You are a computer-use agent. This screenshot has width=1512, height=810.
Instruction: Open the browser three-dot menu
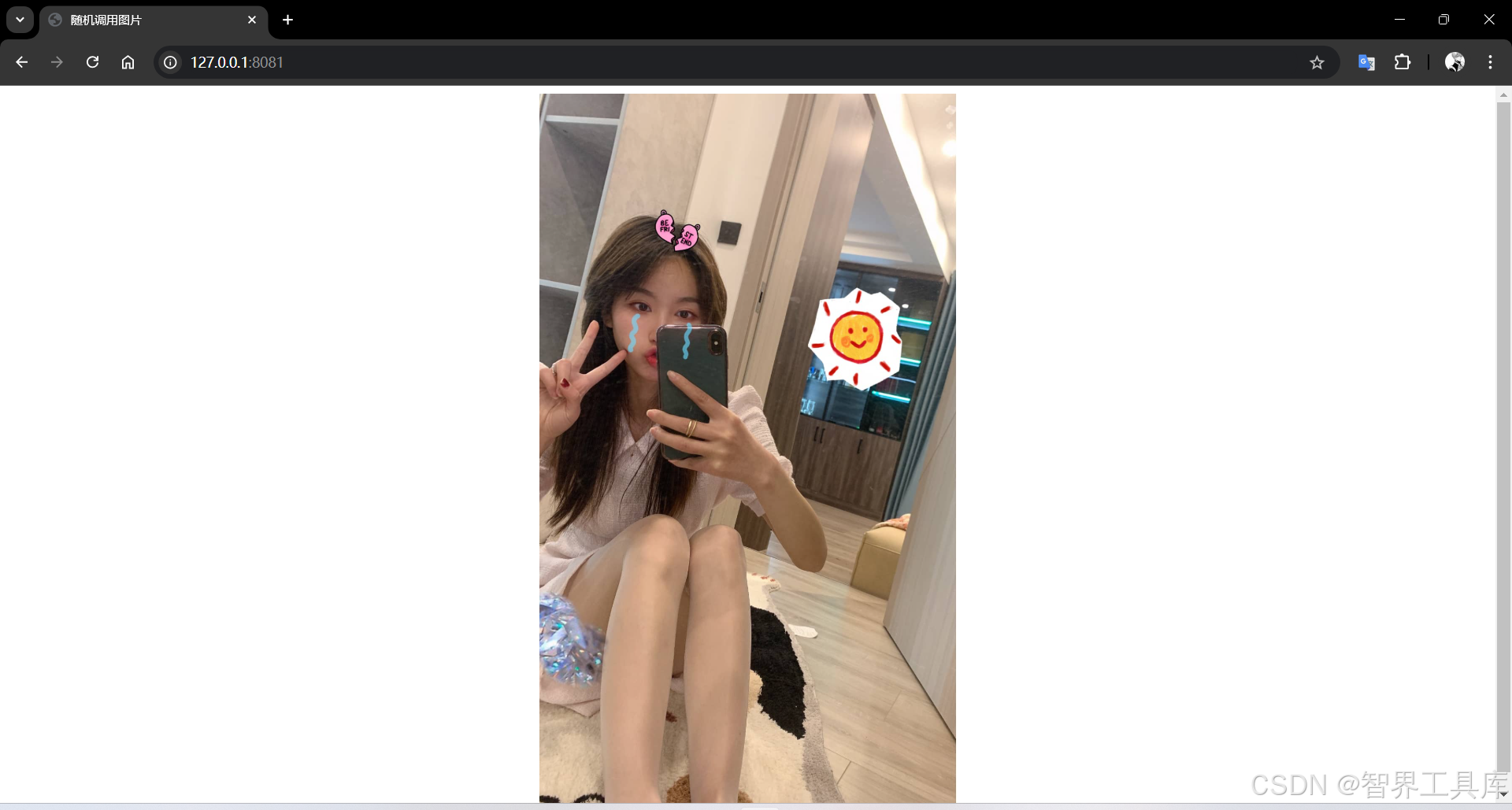(x=1490, y=62)
